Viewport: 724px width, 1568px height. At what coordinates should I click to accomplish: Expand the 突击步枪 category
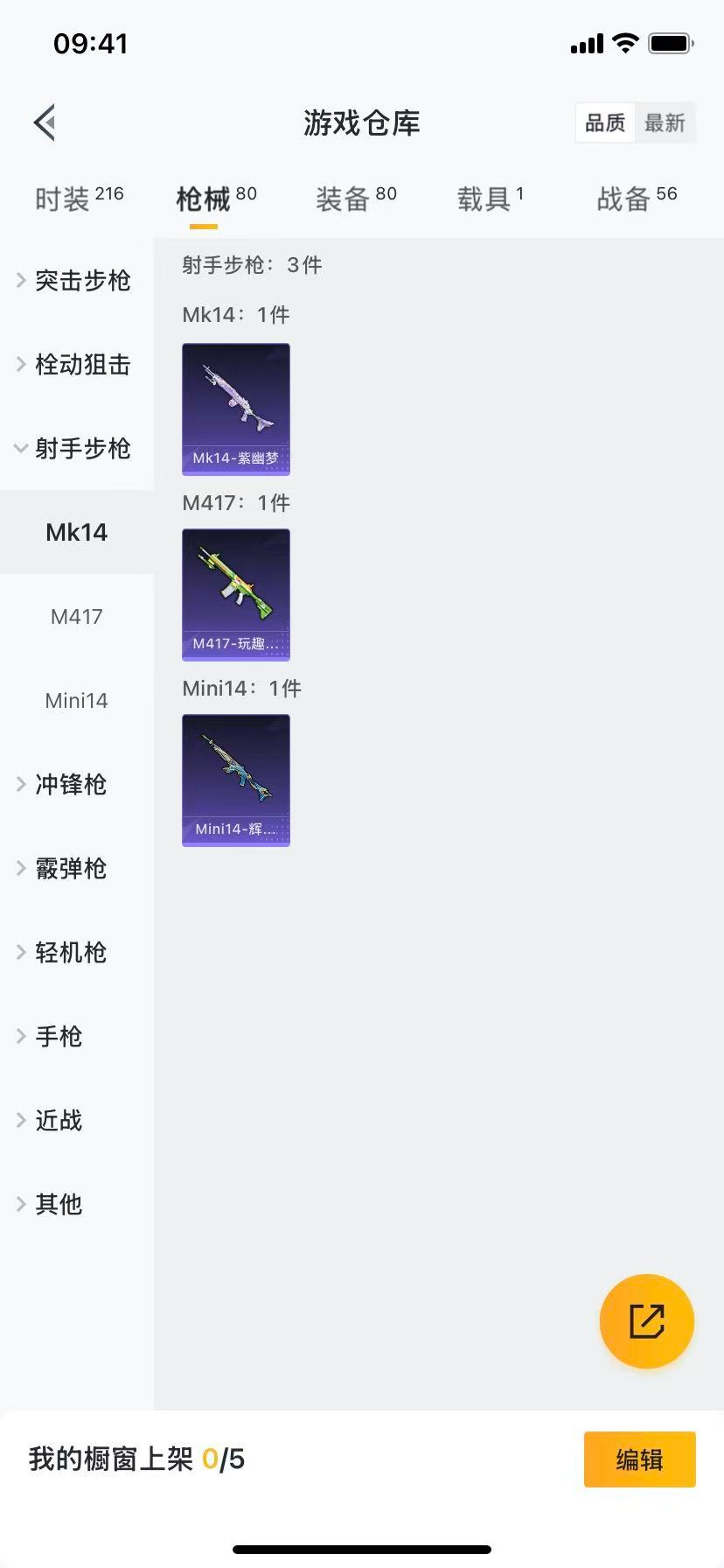point(82,281)
